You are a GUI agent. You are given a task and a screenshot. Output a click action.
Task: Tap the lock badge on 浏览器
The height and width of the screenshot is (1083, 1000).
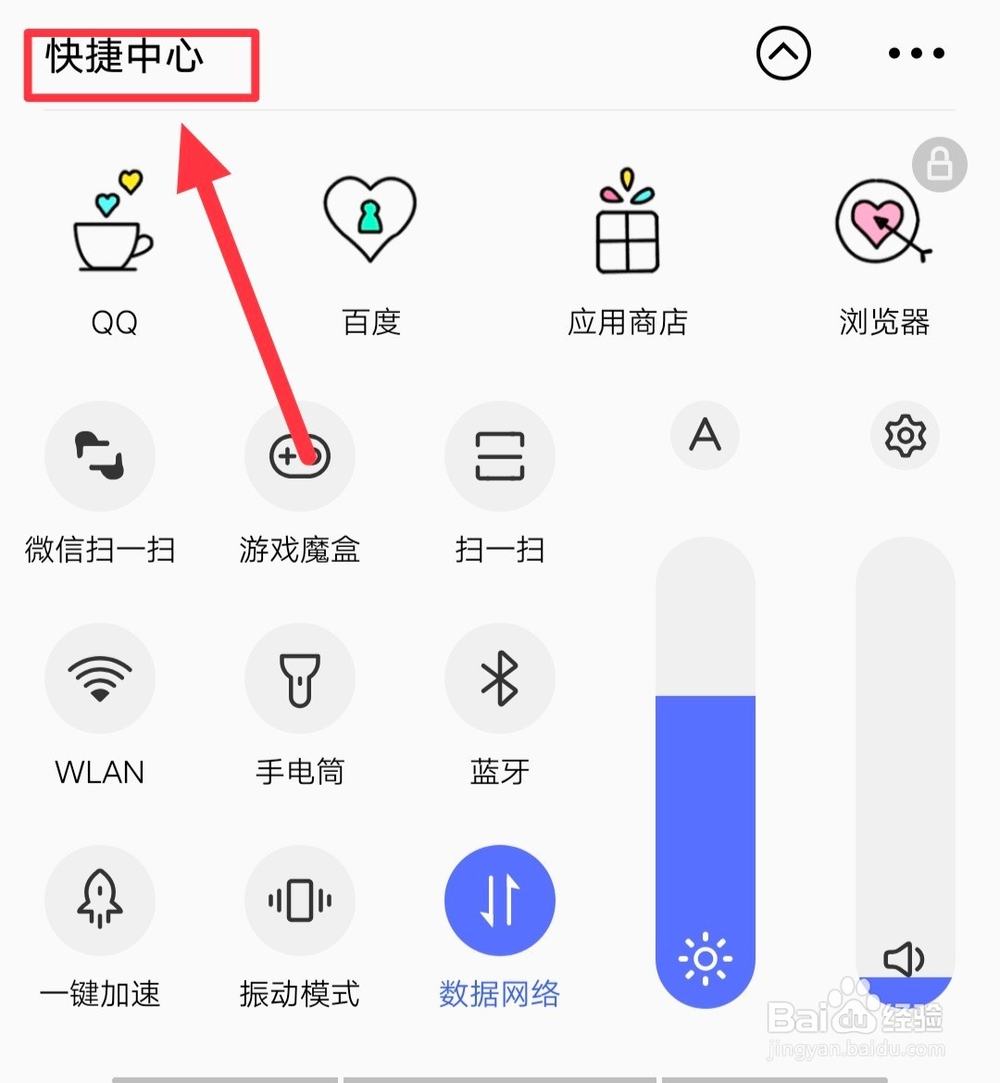click(938, 165)
